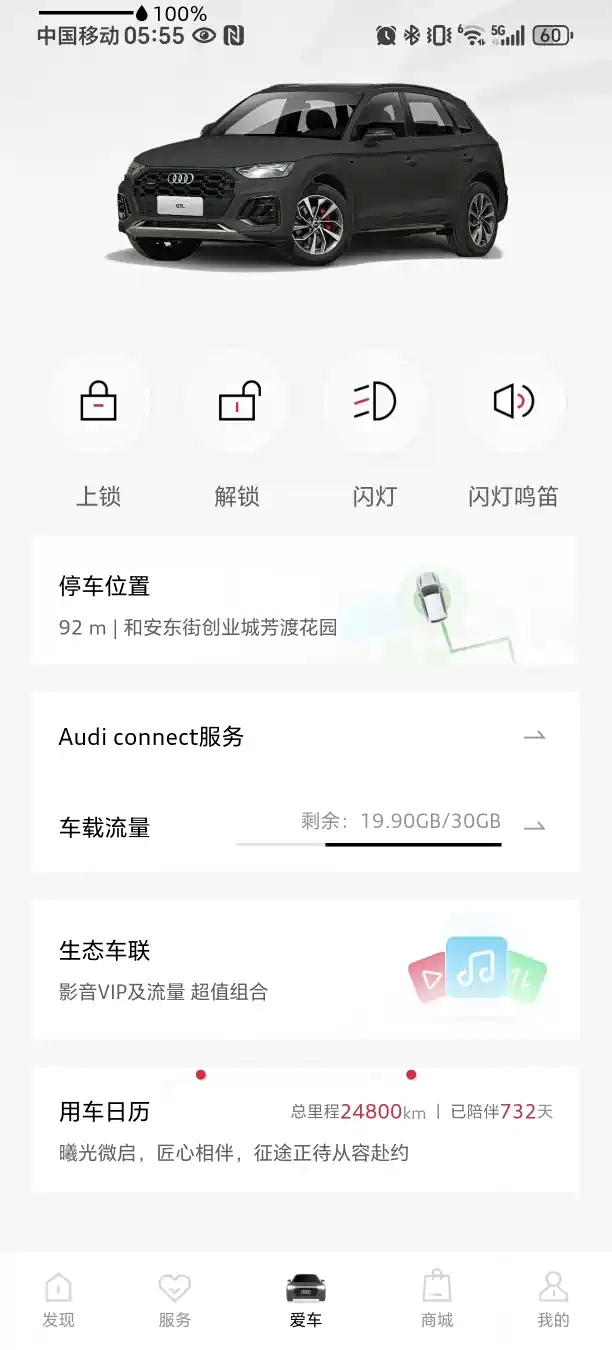Open the 我的 profile tab
The height and width of the screenshot is (1350, 612).
[553, 1300]
